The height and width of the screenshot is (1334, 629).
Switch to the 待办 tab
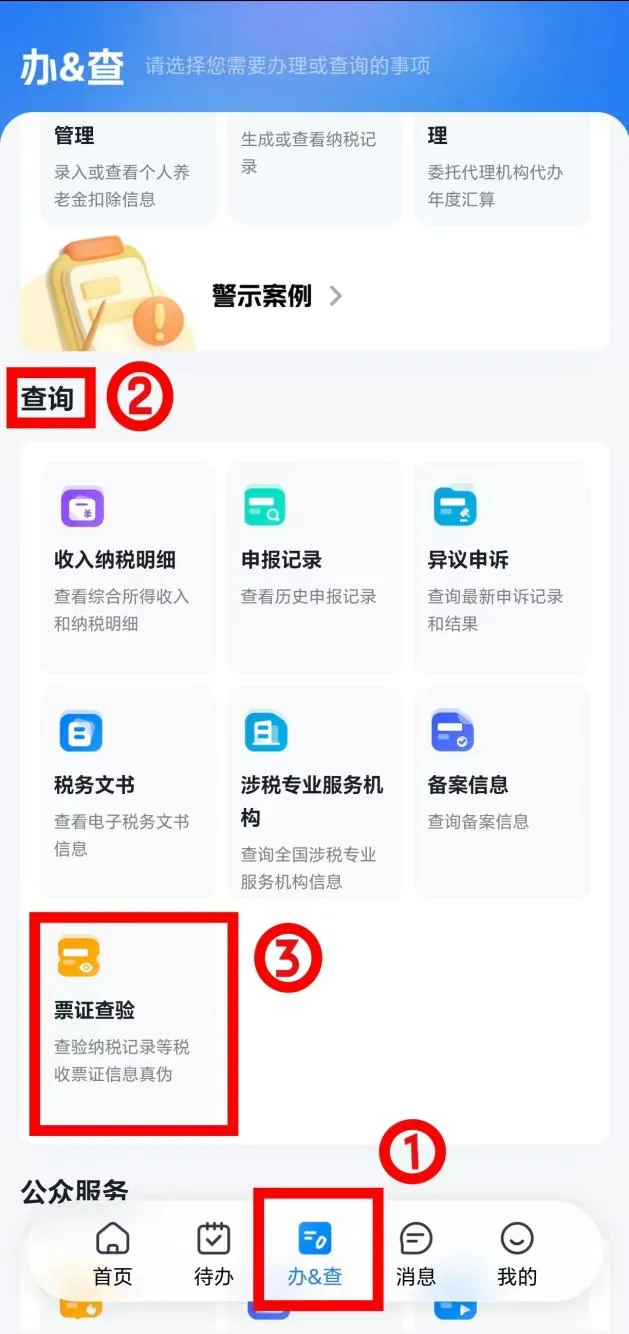point(214,1254)
